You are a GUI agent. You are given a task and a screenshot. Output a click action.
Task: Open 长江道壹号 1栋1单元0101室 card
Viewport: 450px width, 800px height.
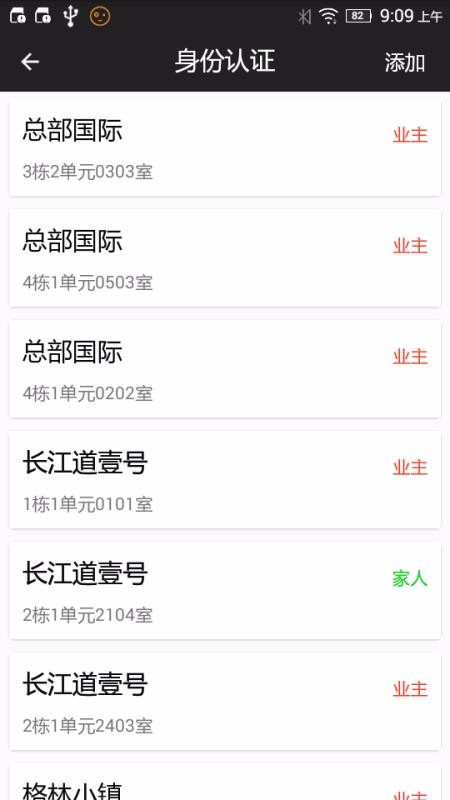pyautogui.click(x=225, y=480)
